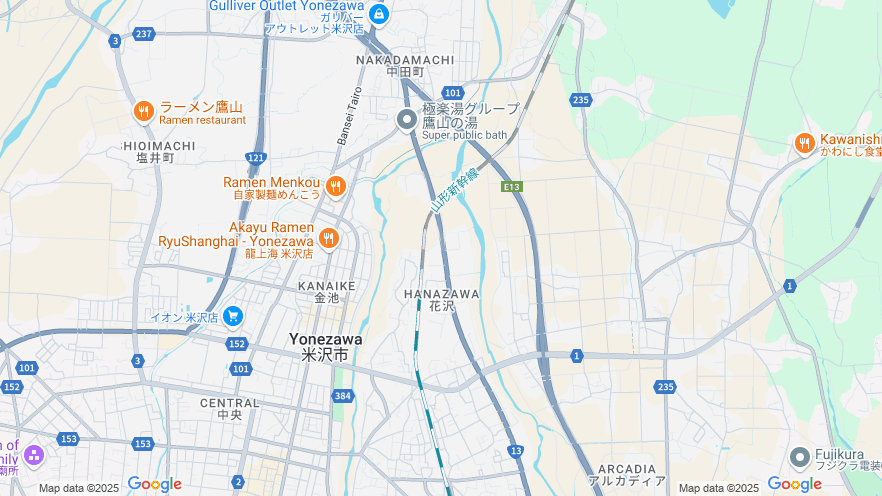Tap the Kawanishi restaurant pin
Screen dimensions: 882x496
805,144
